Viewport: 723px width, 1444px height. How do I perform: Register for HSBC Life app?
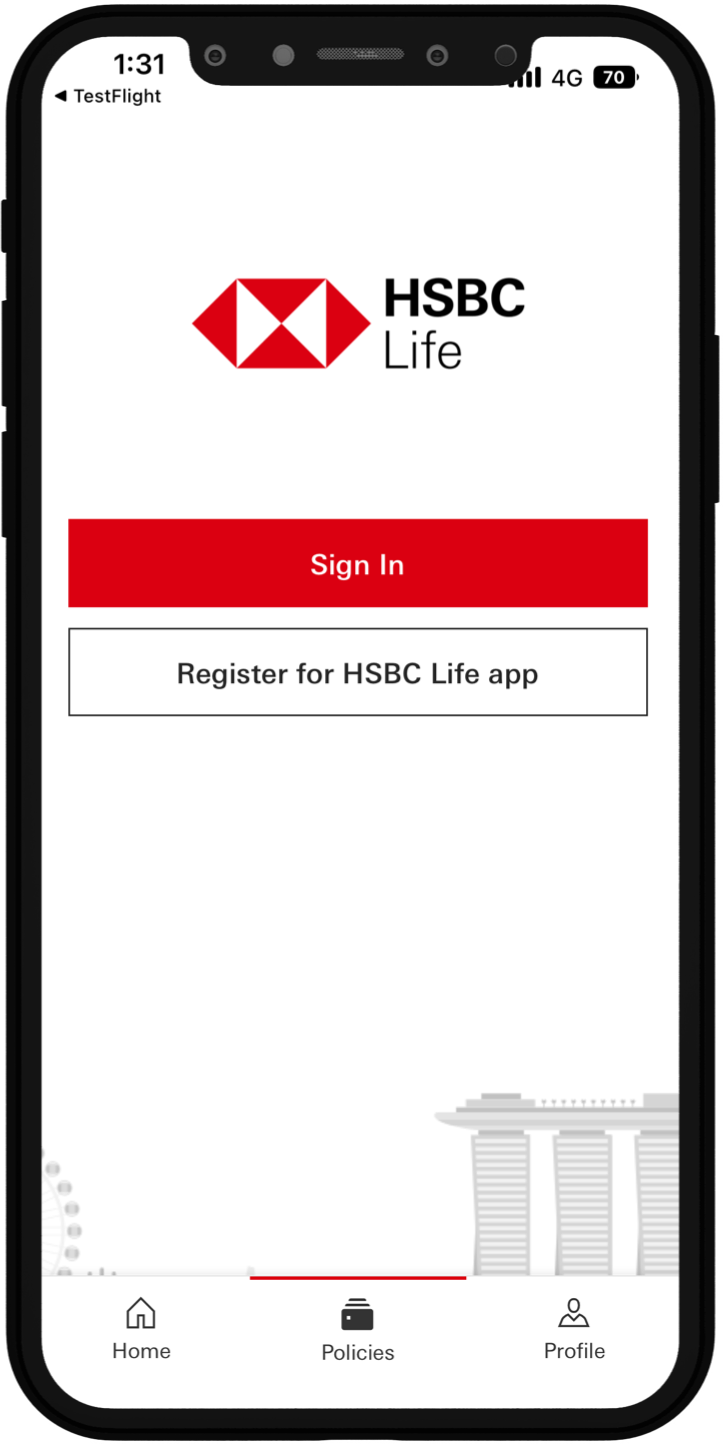[357, 672]
